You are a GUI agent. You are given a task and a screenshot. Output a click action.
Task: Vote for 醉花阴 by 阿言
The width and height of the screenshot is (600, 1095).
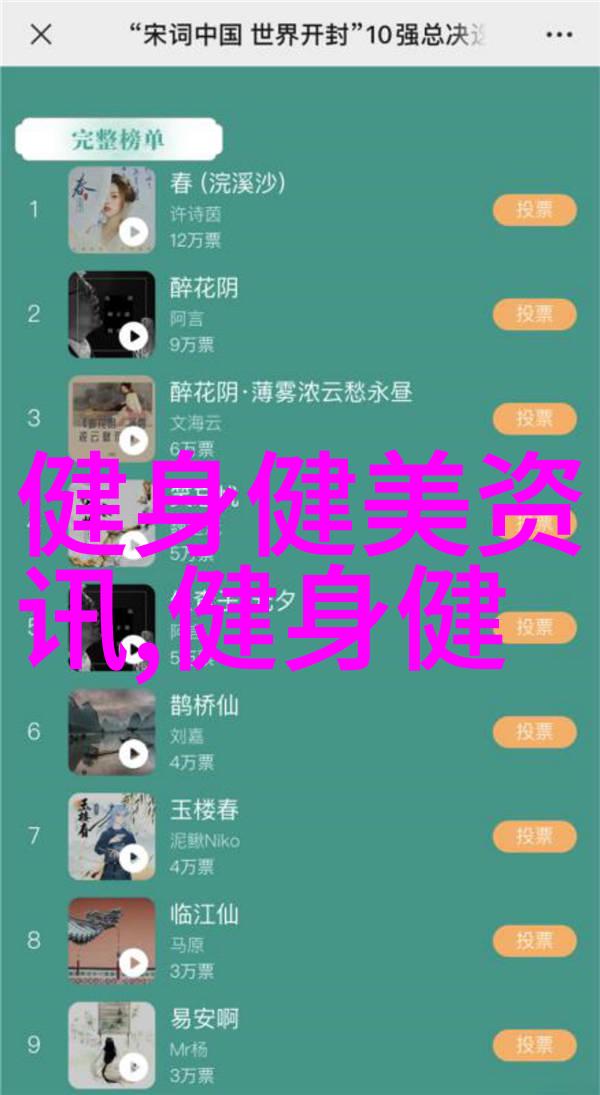[534, 314]
